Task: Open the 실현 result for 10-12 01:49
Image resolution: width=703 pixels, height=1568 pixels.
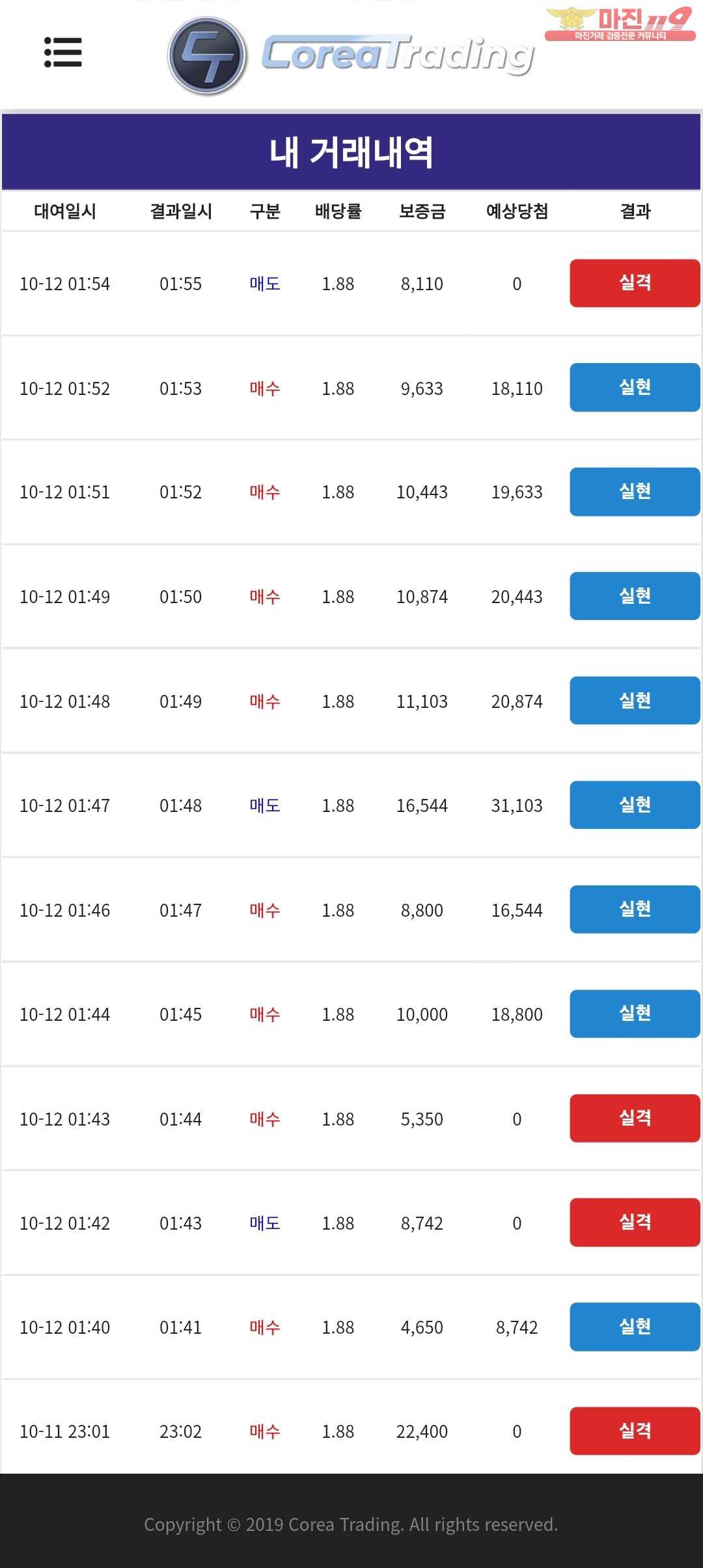Action: [x=635, y=596]
